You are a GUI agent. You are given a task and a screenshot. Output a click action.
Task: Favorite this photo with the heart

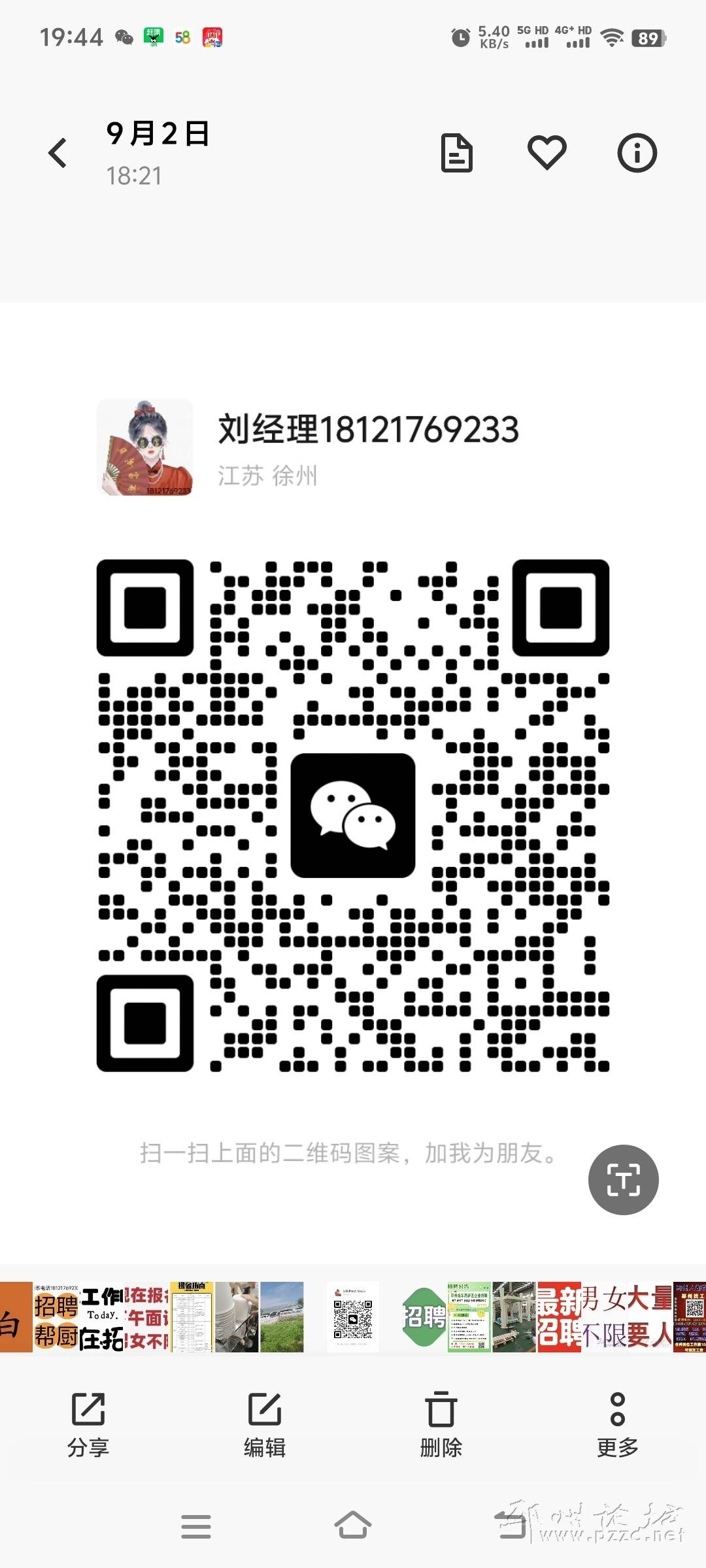[546, 153]
